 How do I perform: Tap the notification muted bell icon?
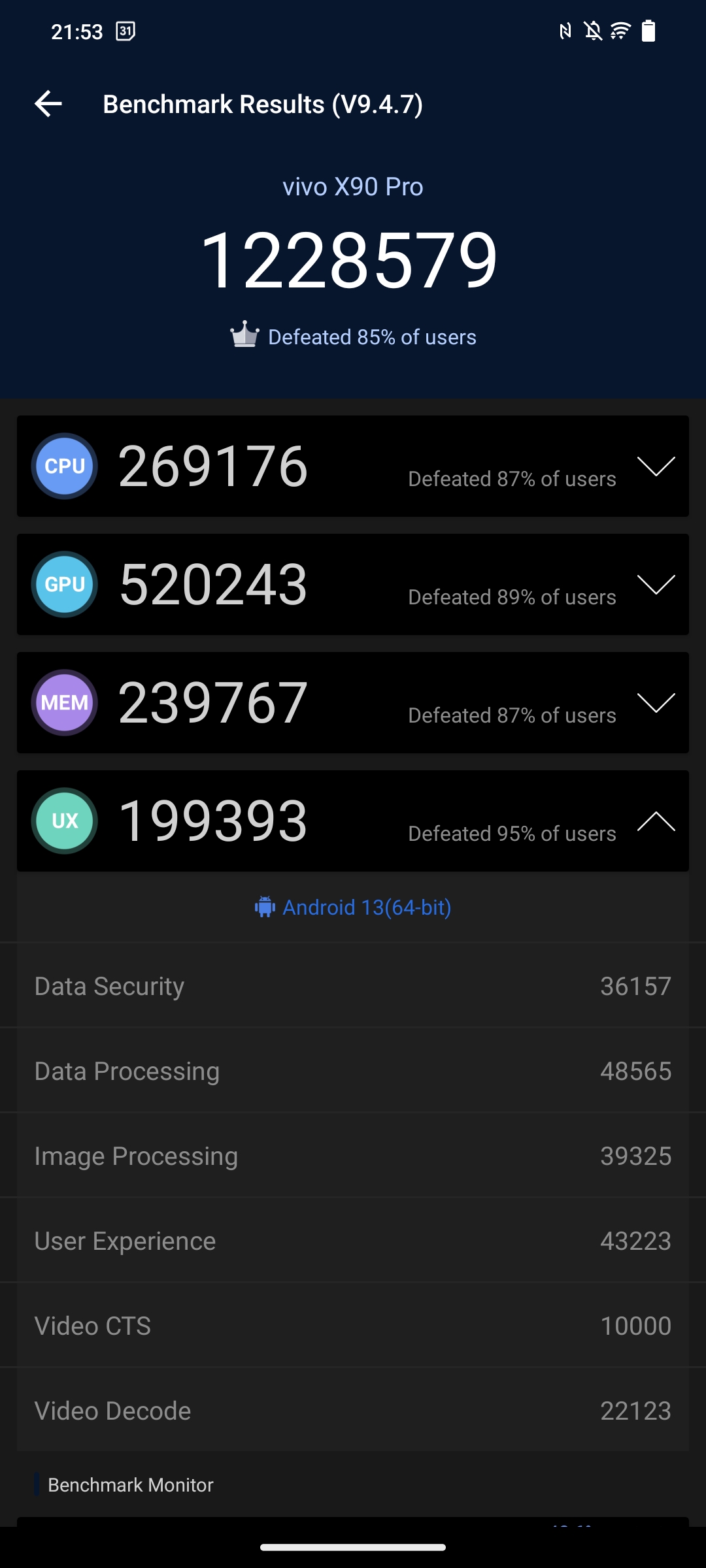coord(592,29)
